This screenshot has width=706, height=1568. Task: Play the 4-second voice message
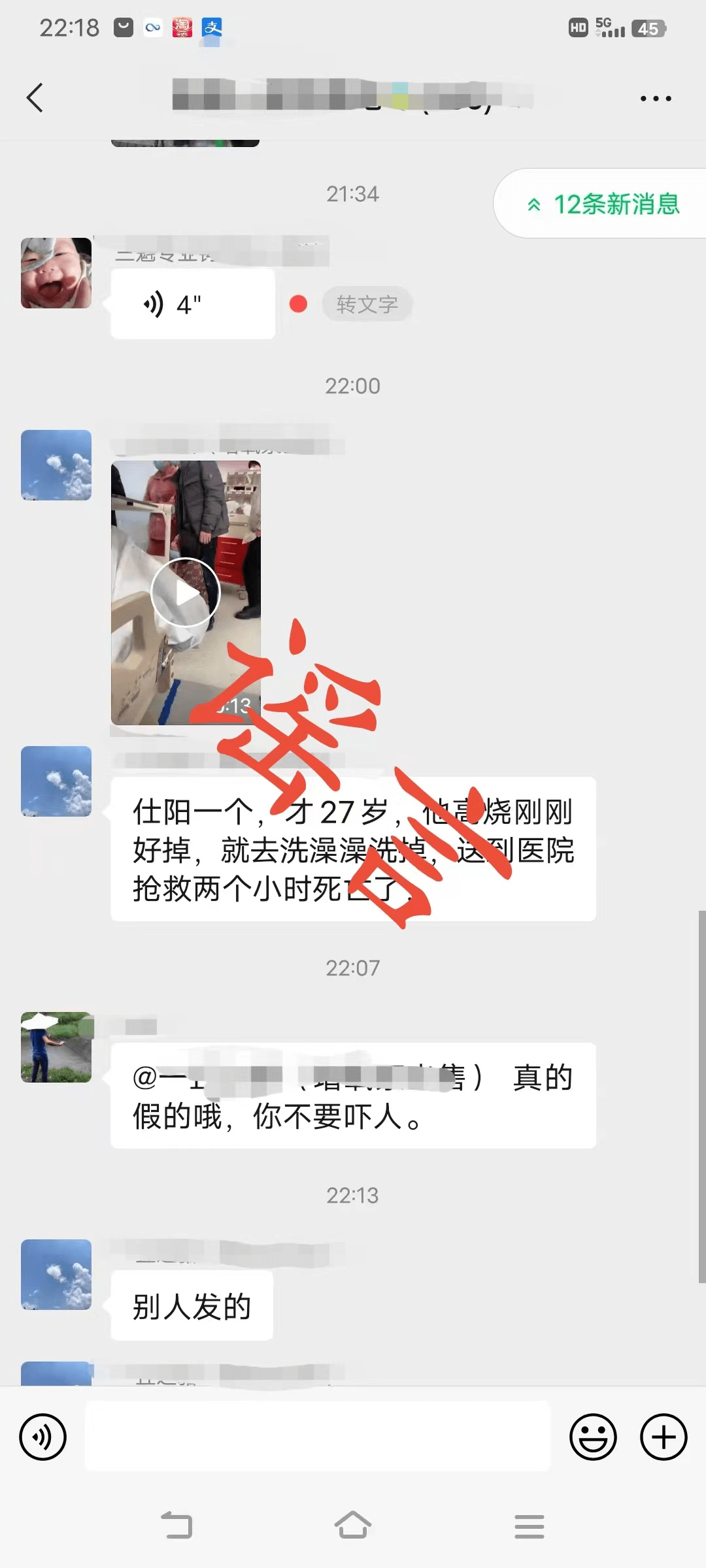pyautogui.click(x=192, y=304)
